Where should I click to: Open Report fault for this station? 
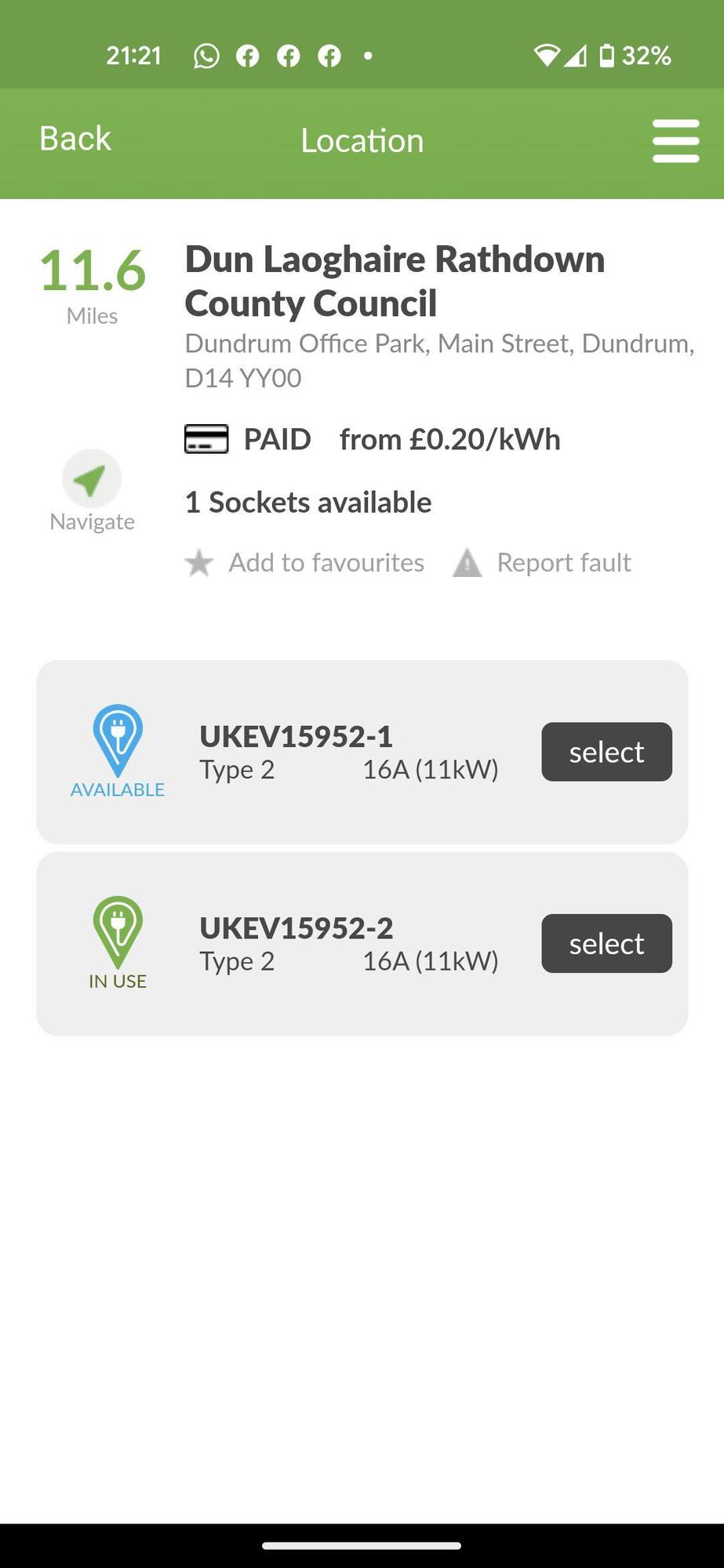(562, 562)
